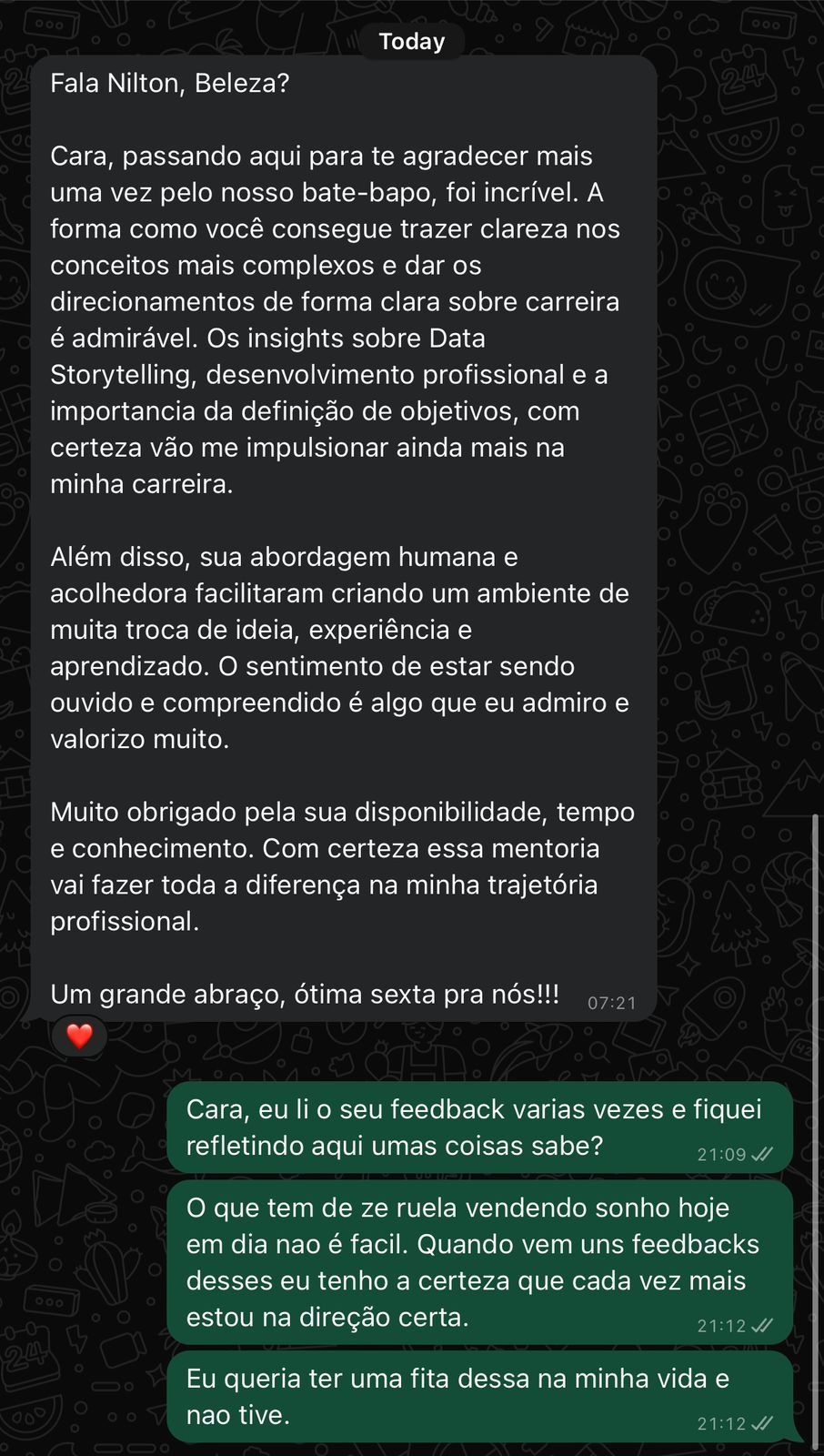Open the long feedback message from Nilton's contact

346,537
